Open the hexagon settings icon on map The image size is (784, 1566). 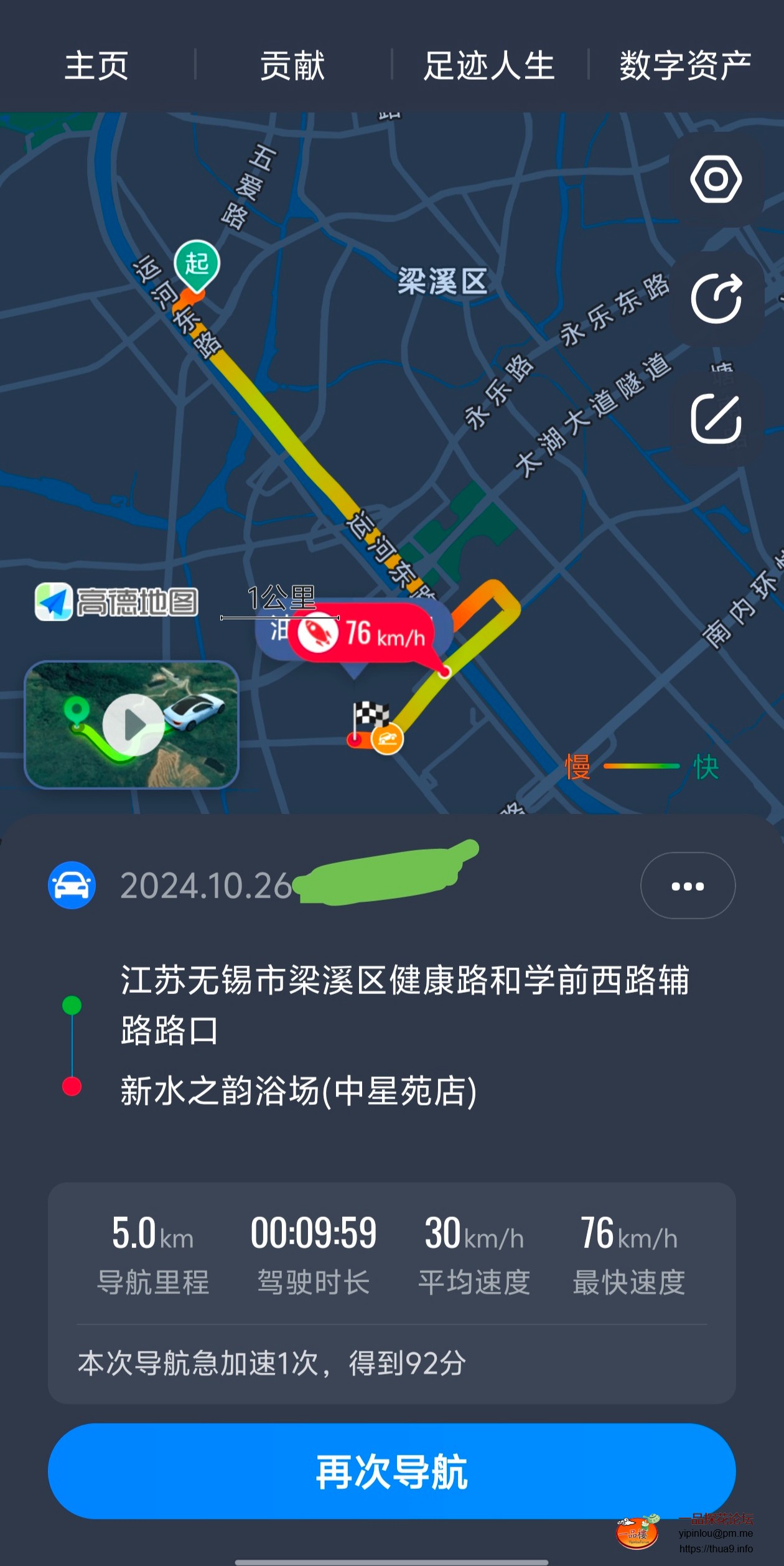(x=716, y=180)
